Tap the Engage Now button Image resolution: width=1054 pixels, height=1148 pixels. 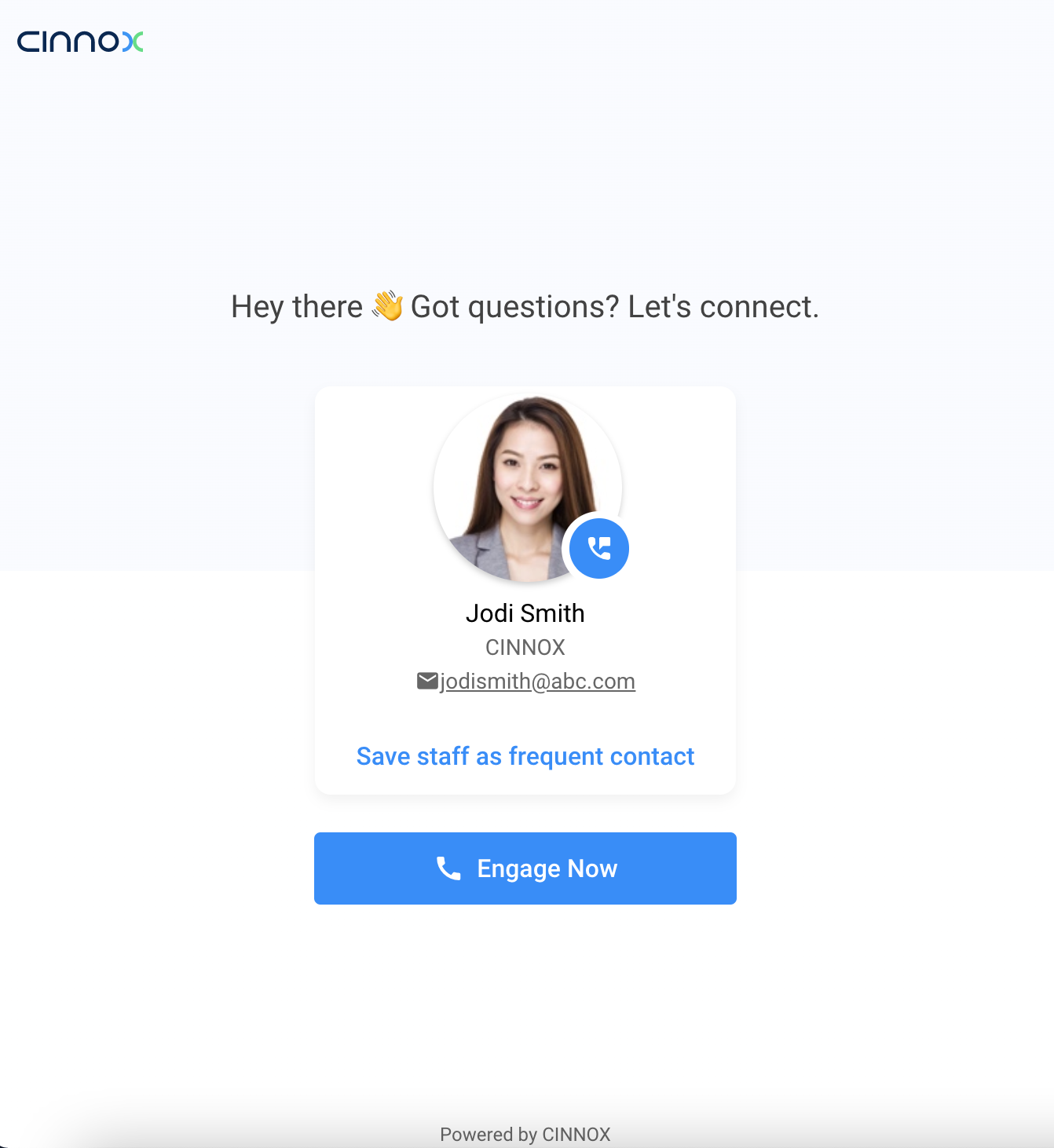525,868
